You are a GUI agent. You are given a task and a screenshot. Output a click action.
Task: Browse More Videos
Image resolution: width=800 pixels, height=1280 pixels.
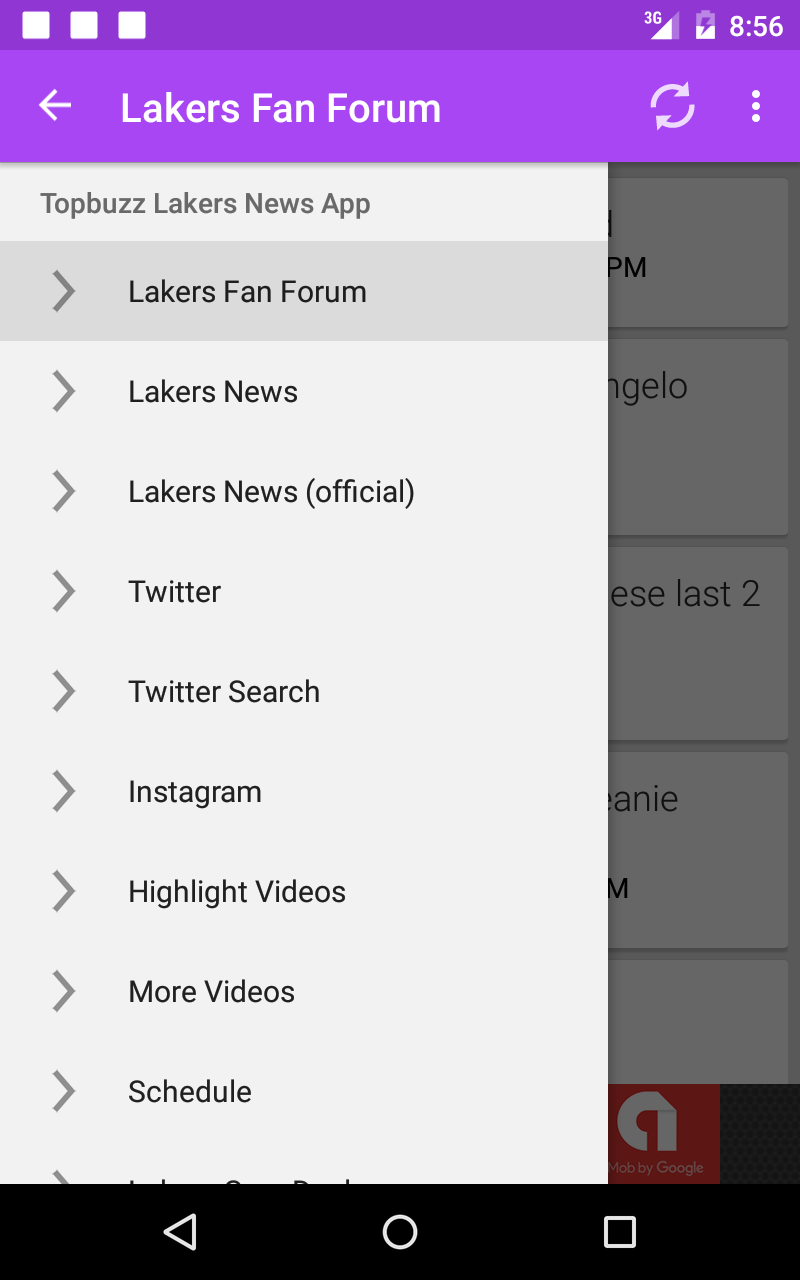[304, 991]
